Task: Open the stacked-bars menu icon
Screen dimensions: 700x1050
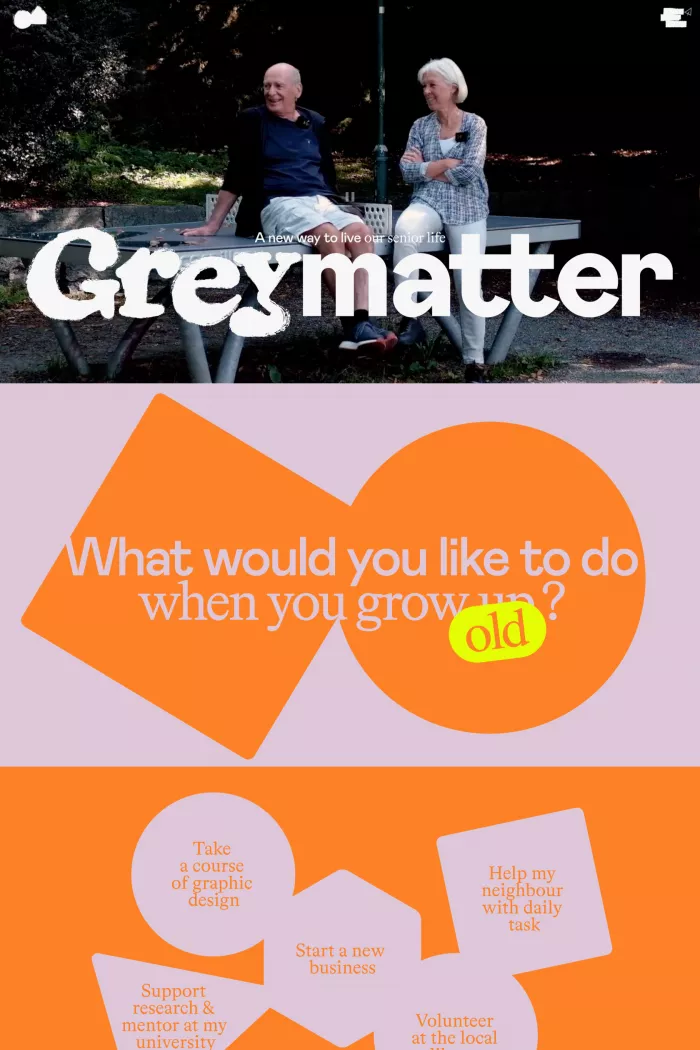Action: [674, 17]
